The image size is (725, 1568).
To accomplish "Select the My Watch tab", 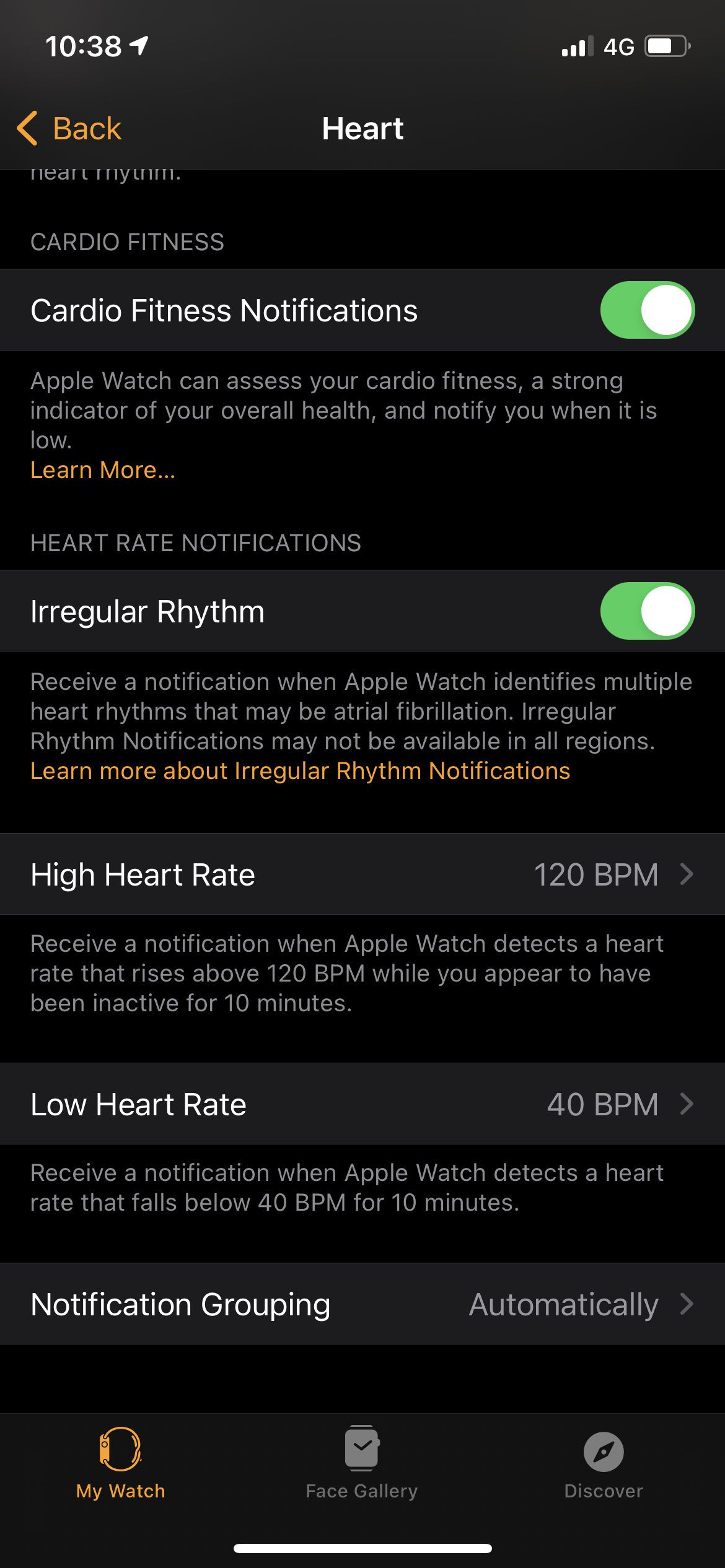I will tap(121, 1463).
